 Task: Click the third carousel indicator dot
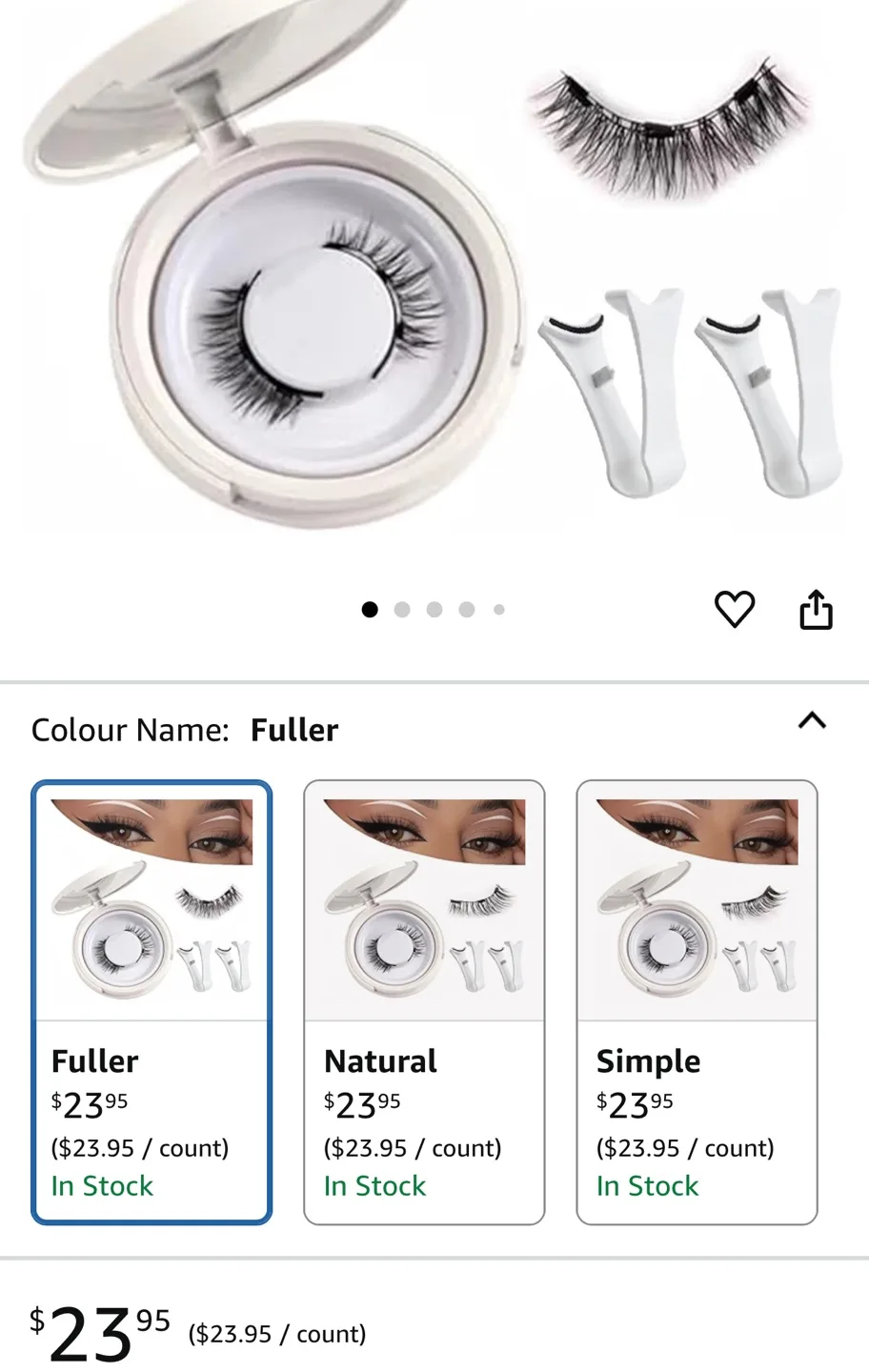click(x=434, y=609)
